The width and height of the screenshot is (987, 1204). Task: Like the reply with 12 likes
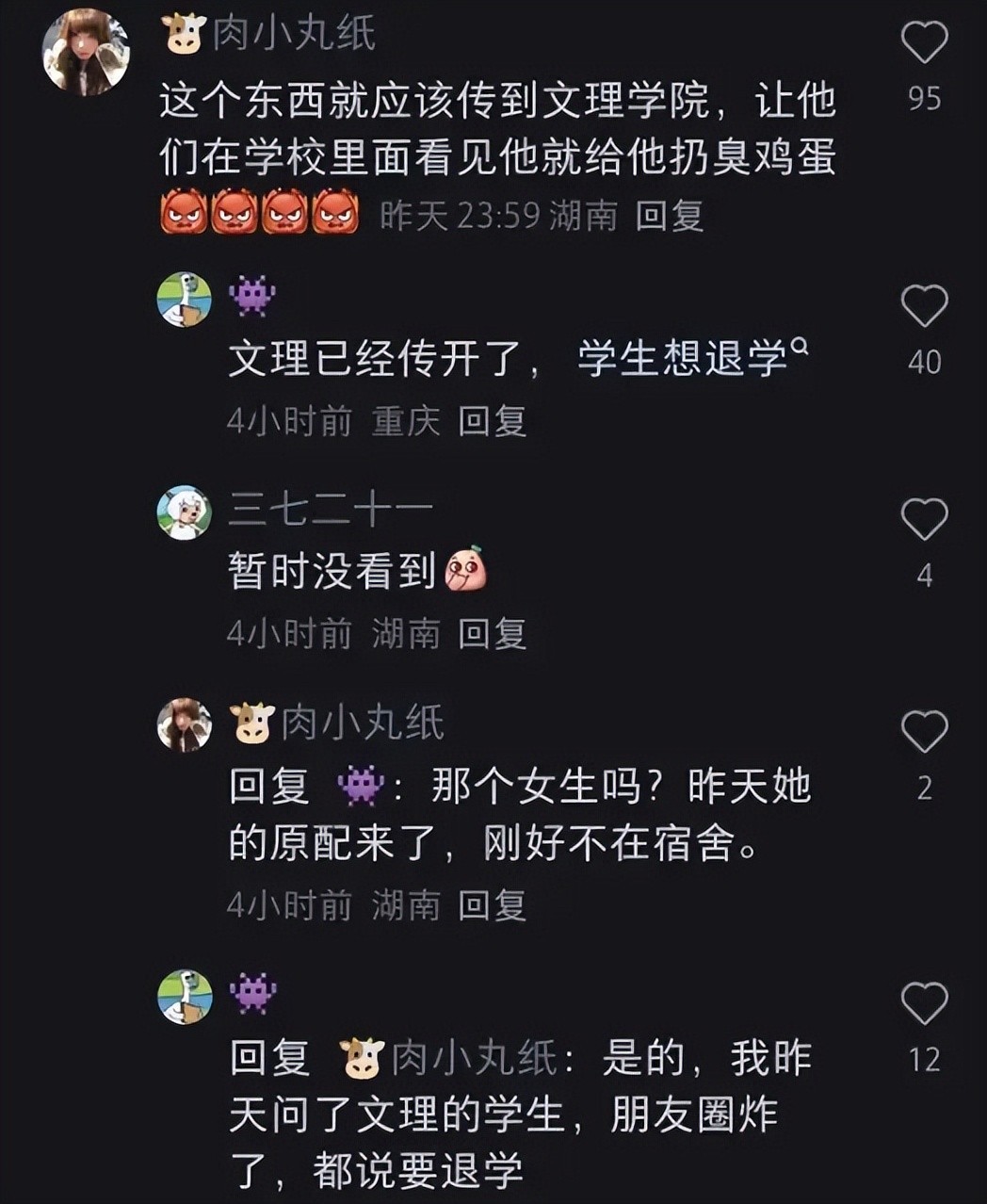[924, 1003]
